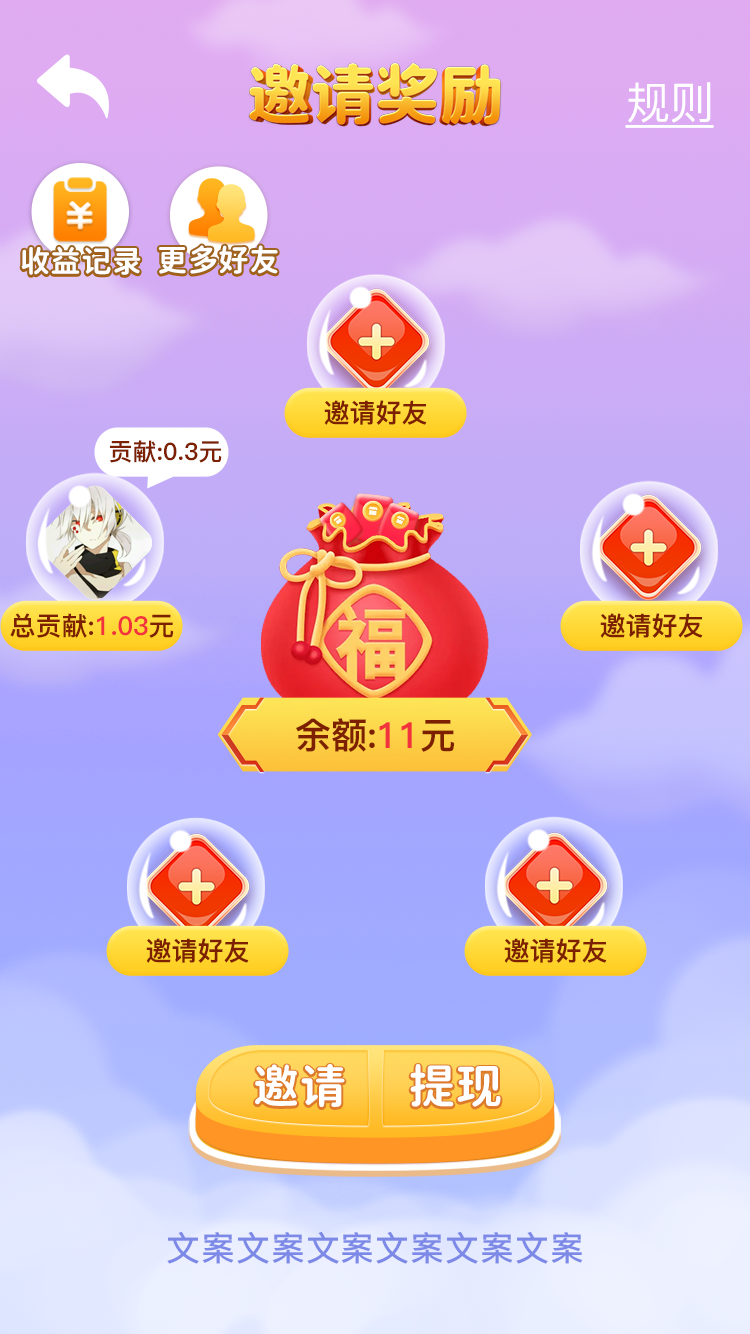The width and height of the screenshot is (750, 1334).
Task: Tap the invited friend's avatar bubble
Action: [95, 541]
